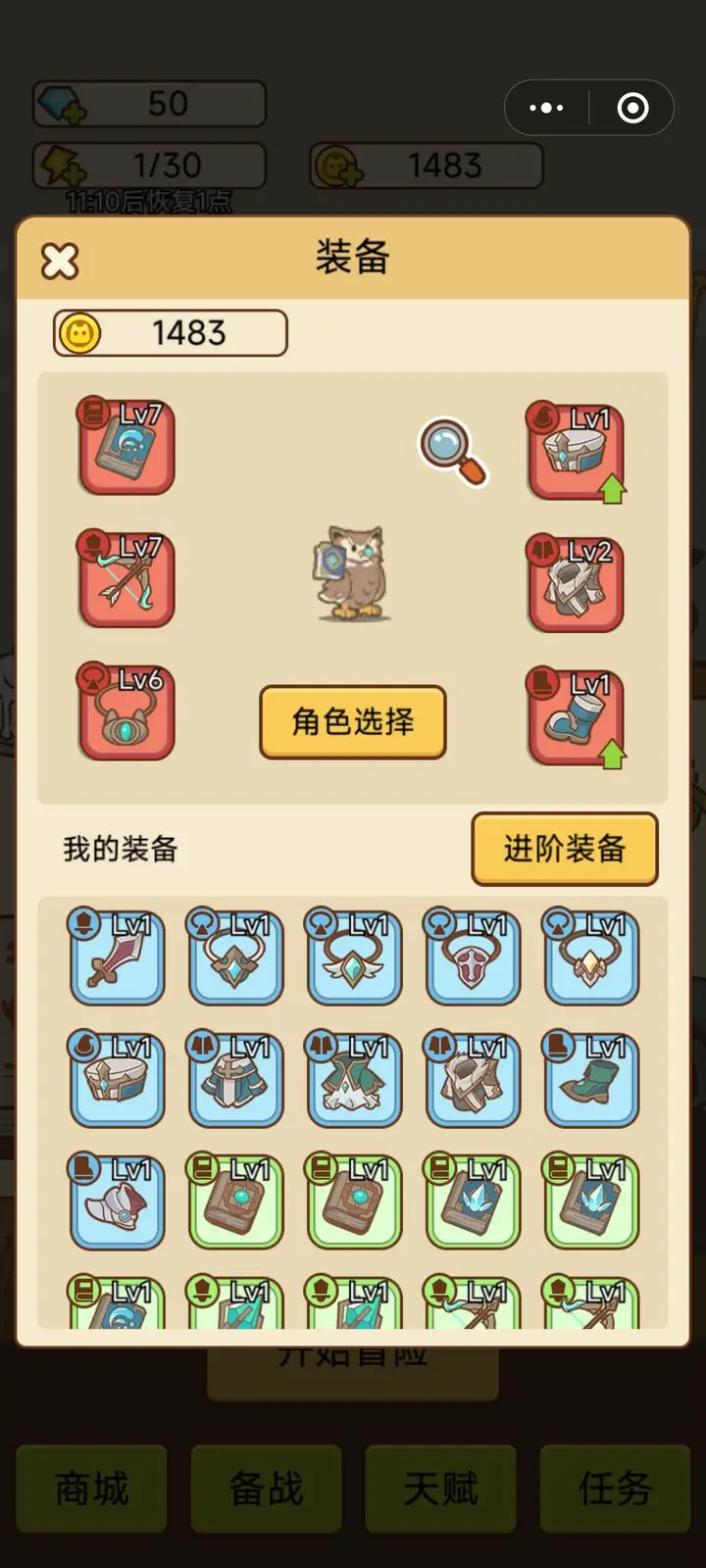Select the Lv1 green boot in inventory
This screenshot has height=1568, width=706.
click(591, 1080)
